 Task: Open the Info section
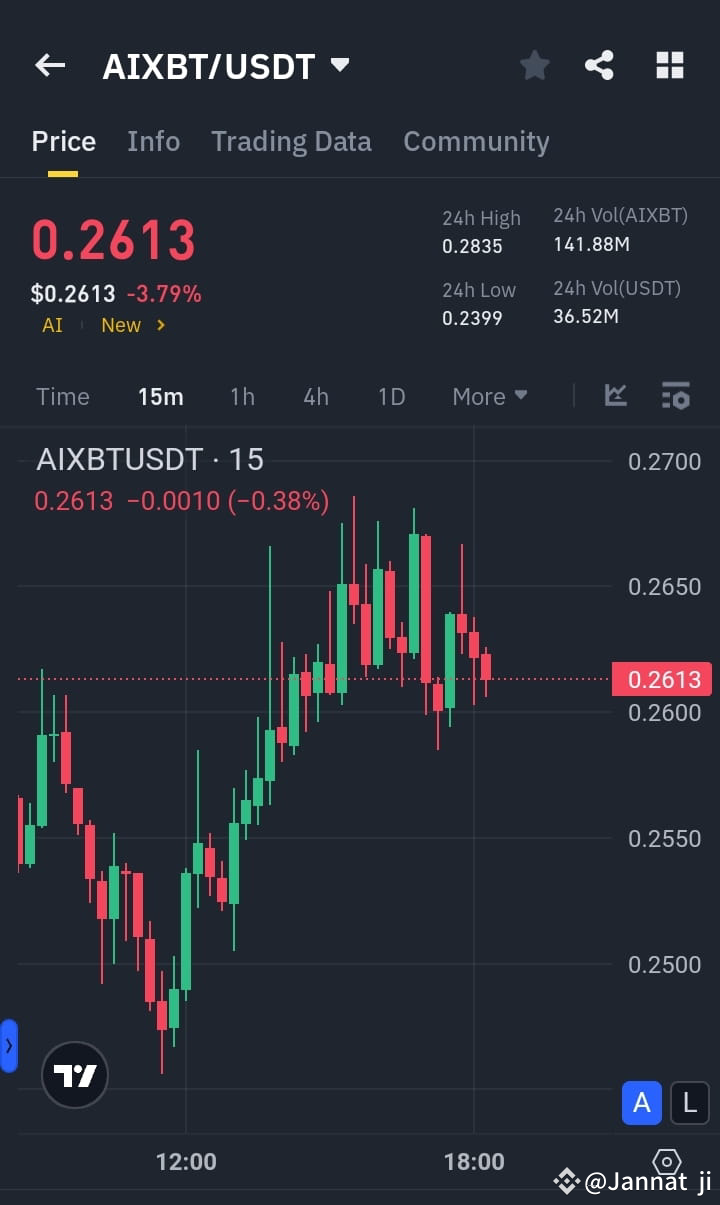[153, 141]
